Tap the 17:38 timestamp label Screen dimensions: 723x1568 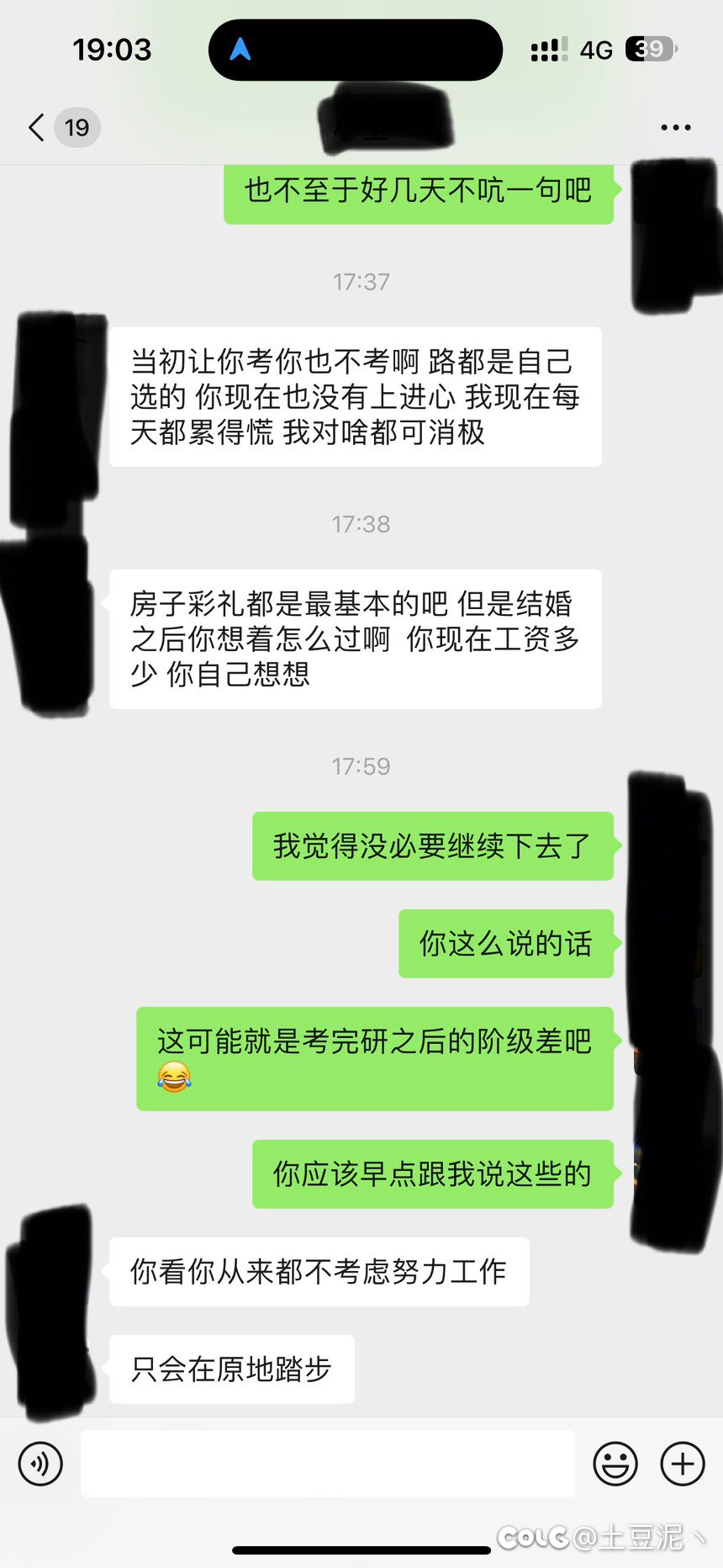[x=361, y=524]
